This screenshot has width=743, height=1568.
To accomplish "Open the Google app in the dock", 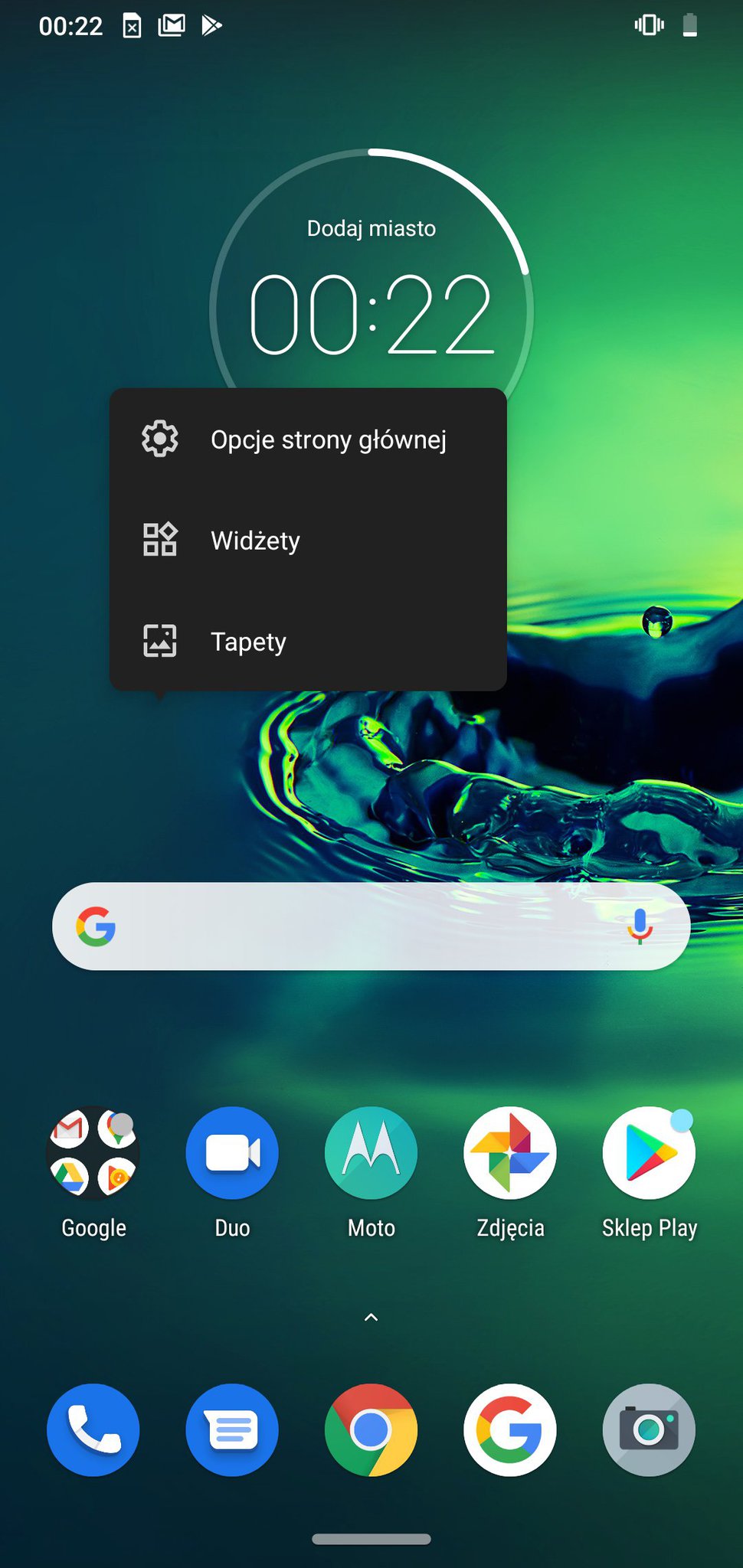I will (510, 1429).
